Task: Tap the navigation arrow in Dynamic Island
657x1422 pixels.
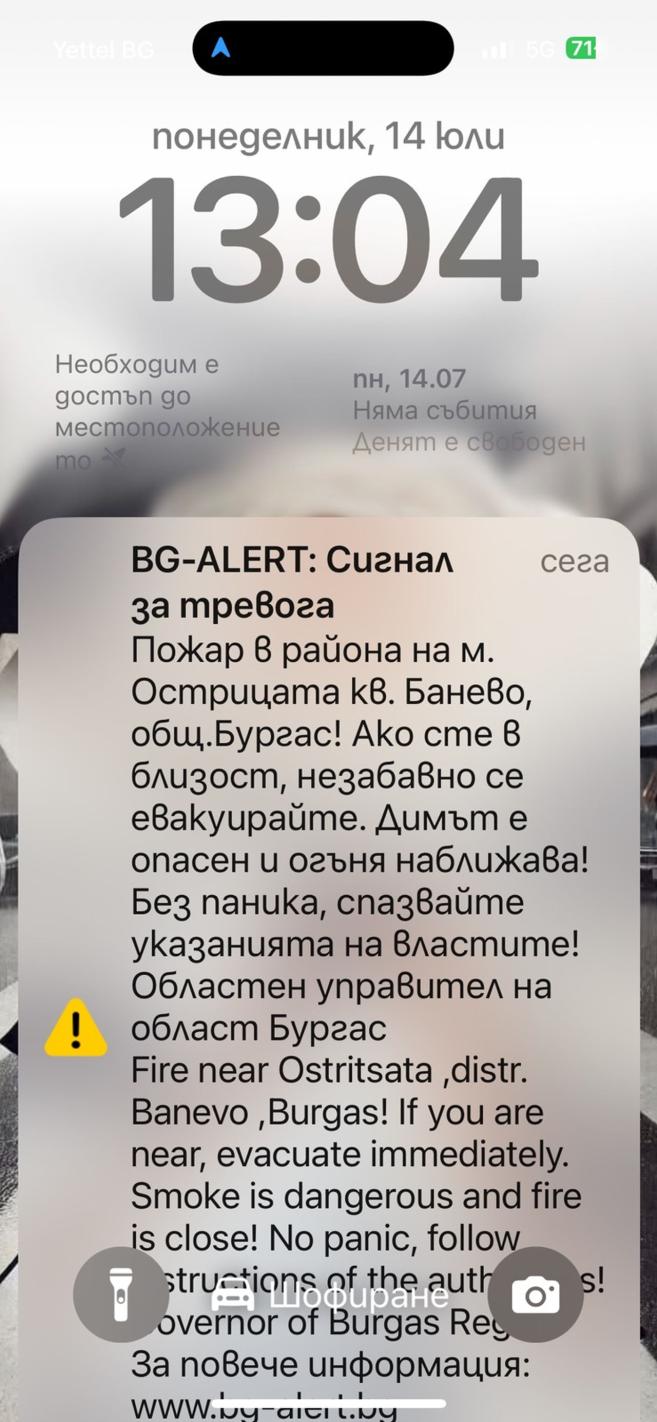Action: 221,48
